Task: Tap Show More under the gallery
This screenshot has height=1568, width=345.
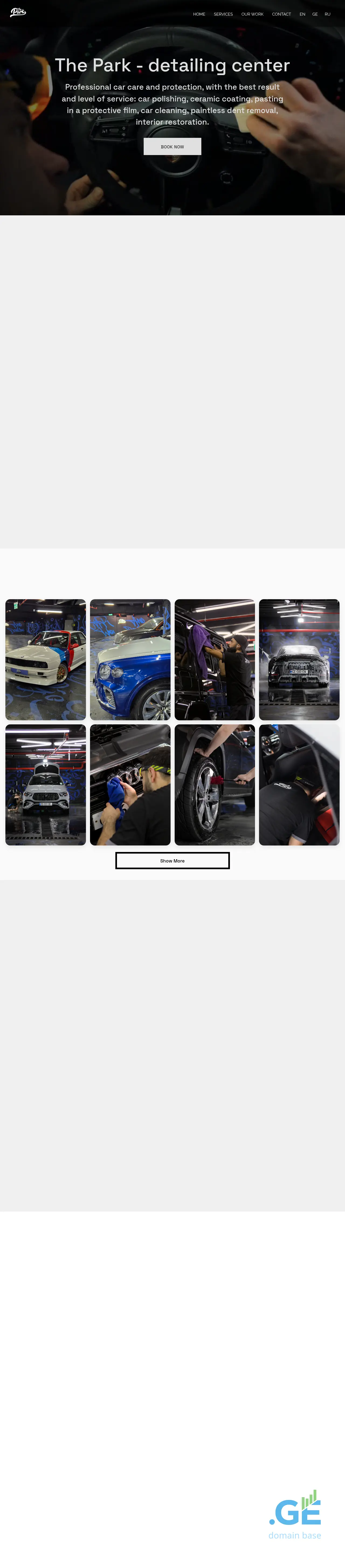Action: point(172,861)
